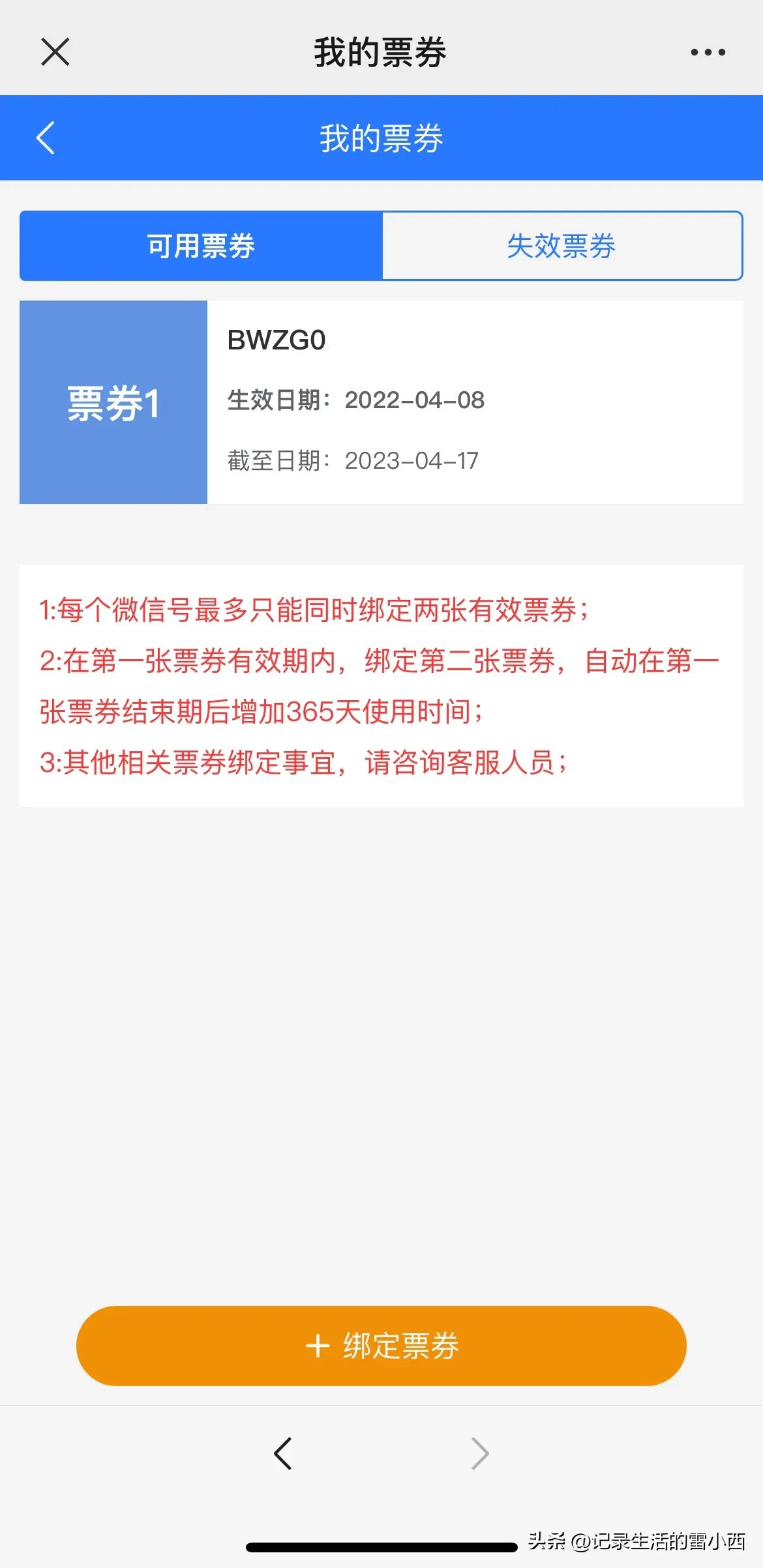The width and height of the screenshot is (763, 1568).
Task: Switch to the 失效票券 tab
Action: 561,246
